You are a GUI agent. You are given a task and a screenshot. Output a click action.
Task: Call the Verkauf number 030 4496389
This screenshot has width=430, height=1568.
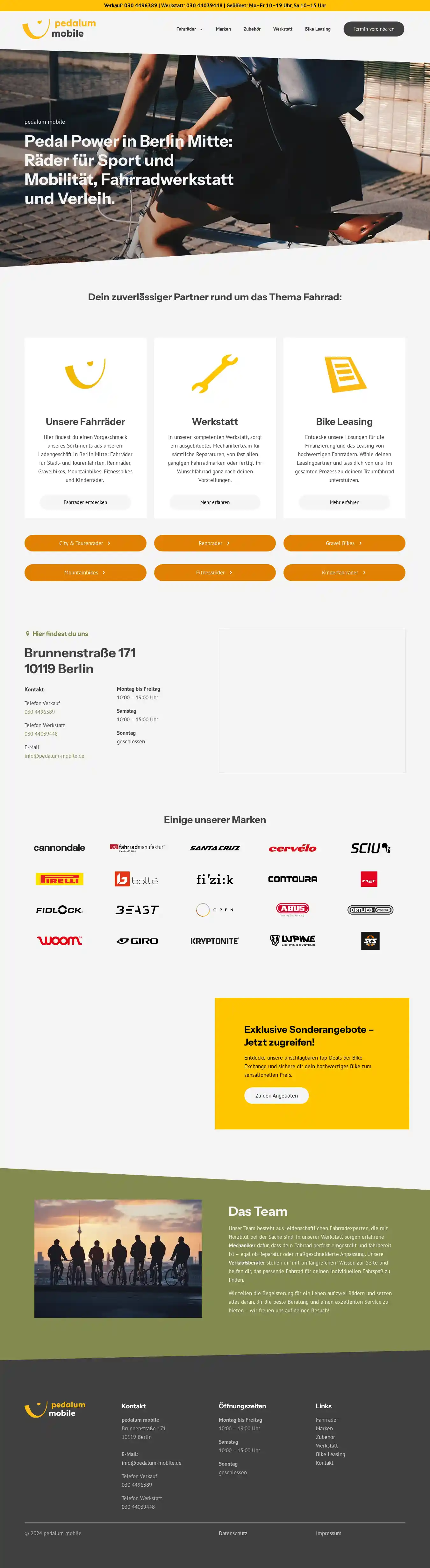39,711
